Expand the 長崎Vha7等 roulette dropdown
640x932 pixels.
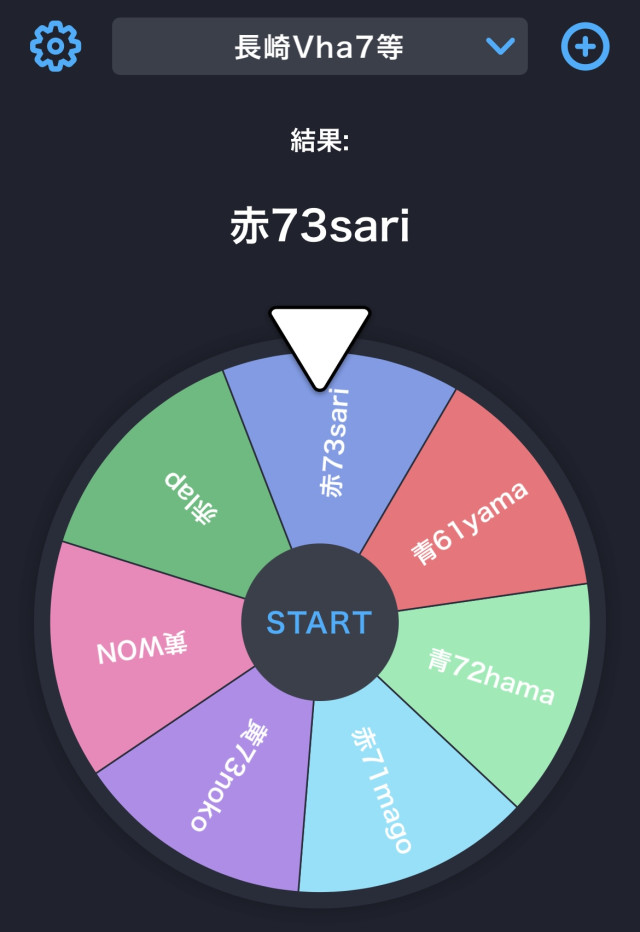click(319, 46)
